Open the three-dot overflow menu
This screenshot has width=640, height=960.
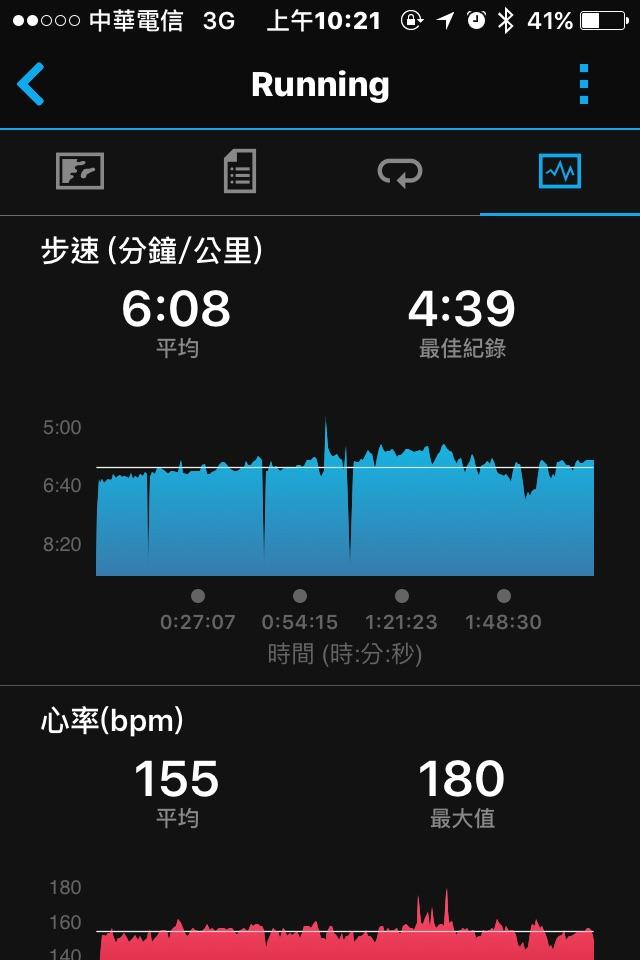point(585,85)
